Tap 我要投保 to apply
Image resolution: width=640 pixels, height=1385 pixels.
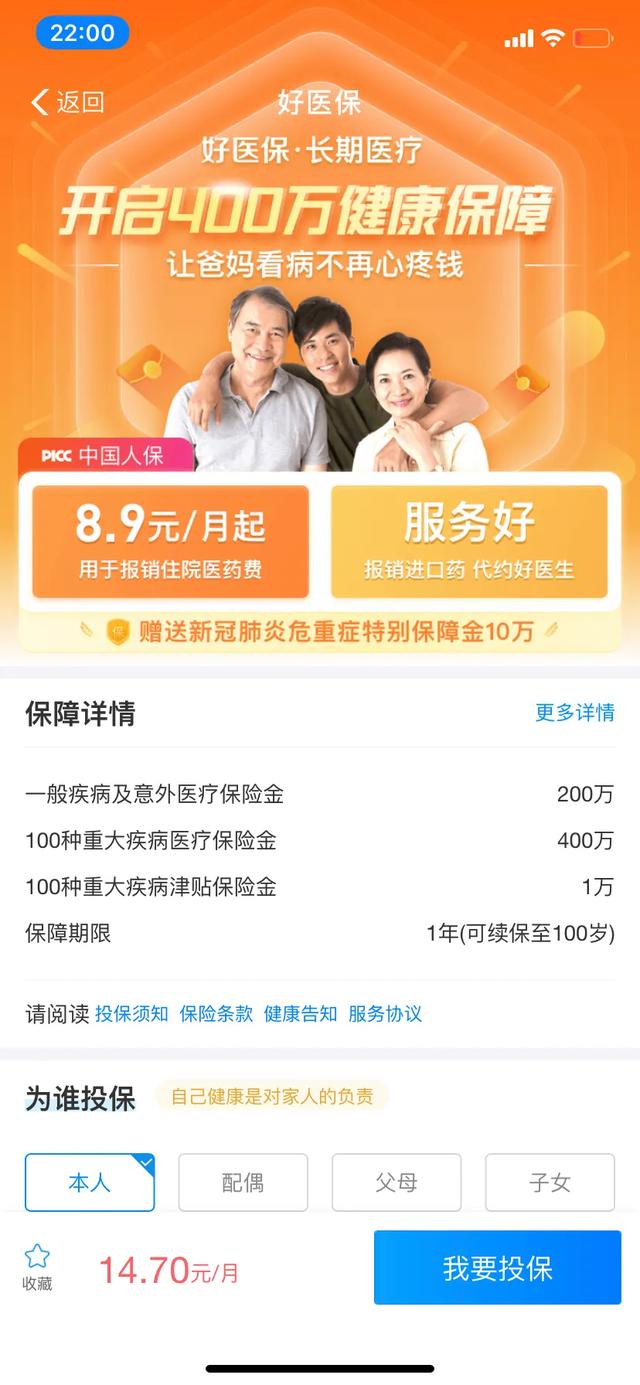(x=497, y=1267)
